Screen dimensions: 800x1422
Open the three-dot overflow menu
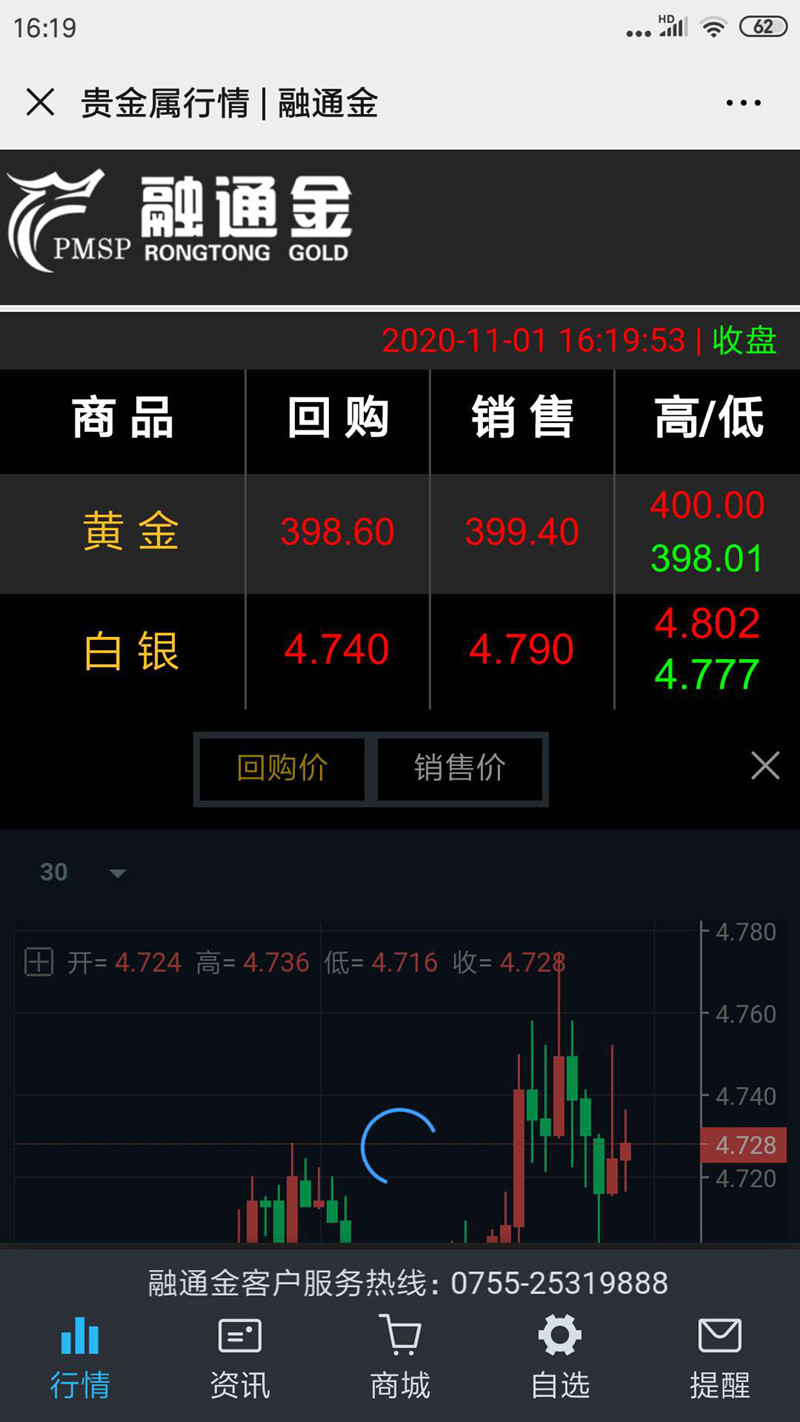coord(743,103)
